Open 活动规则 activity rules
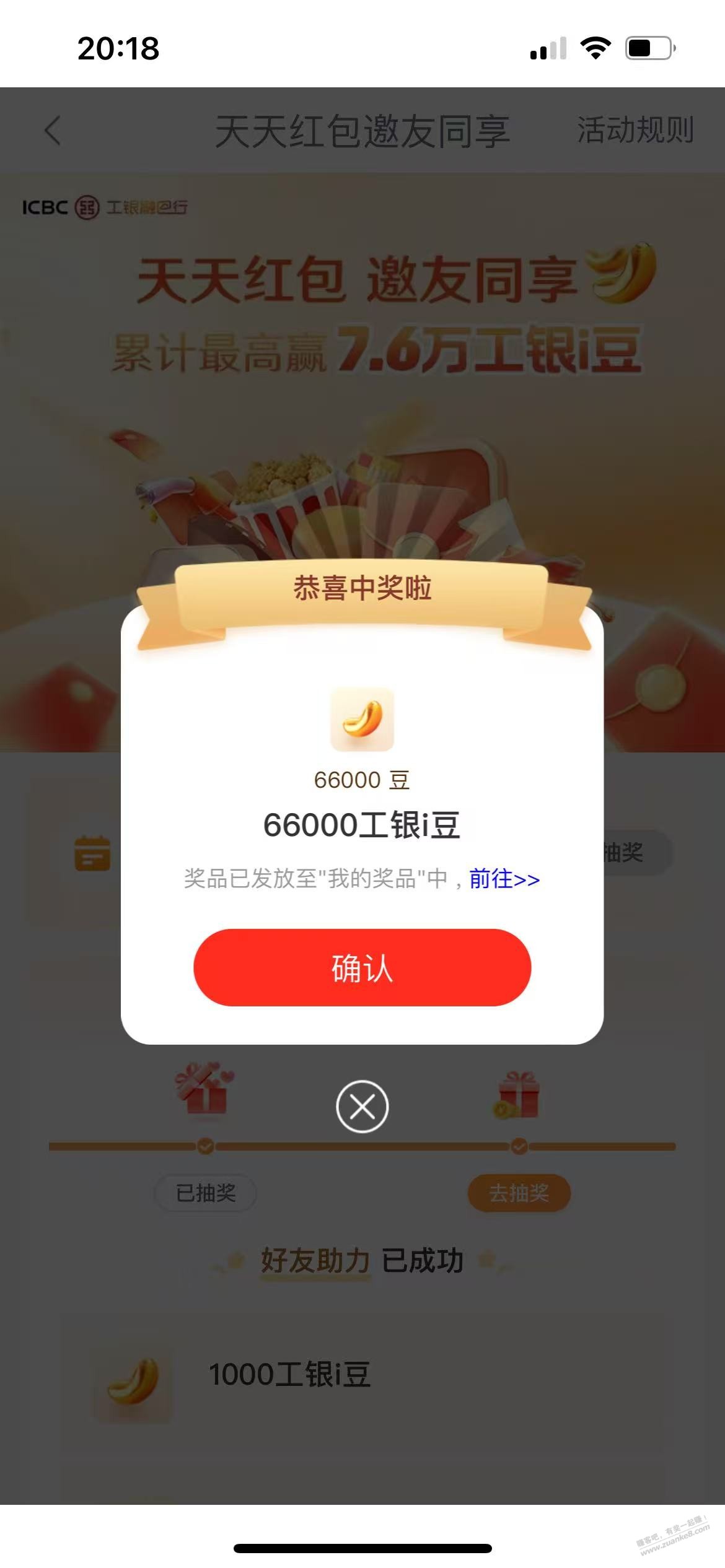The width and height of the screenshot is (725, 1568). 635,131
